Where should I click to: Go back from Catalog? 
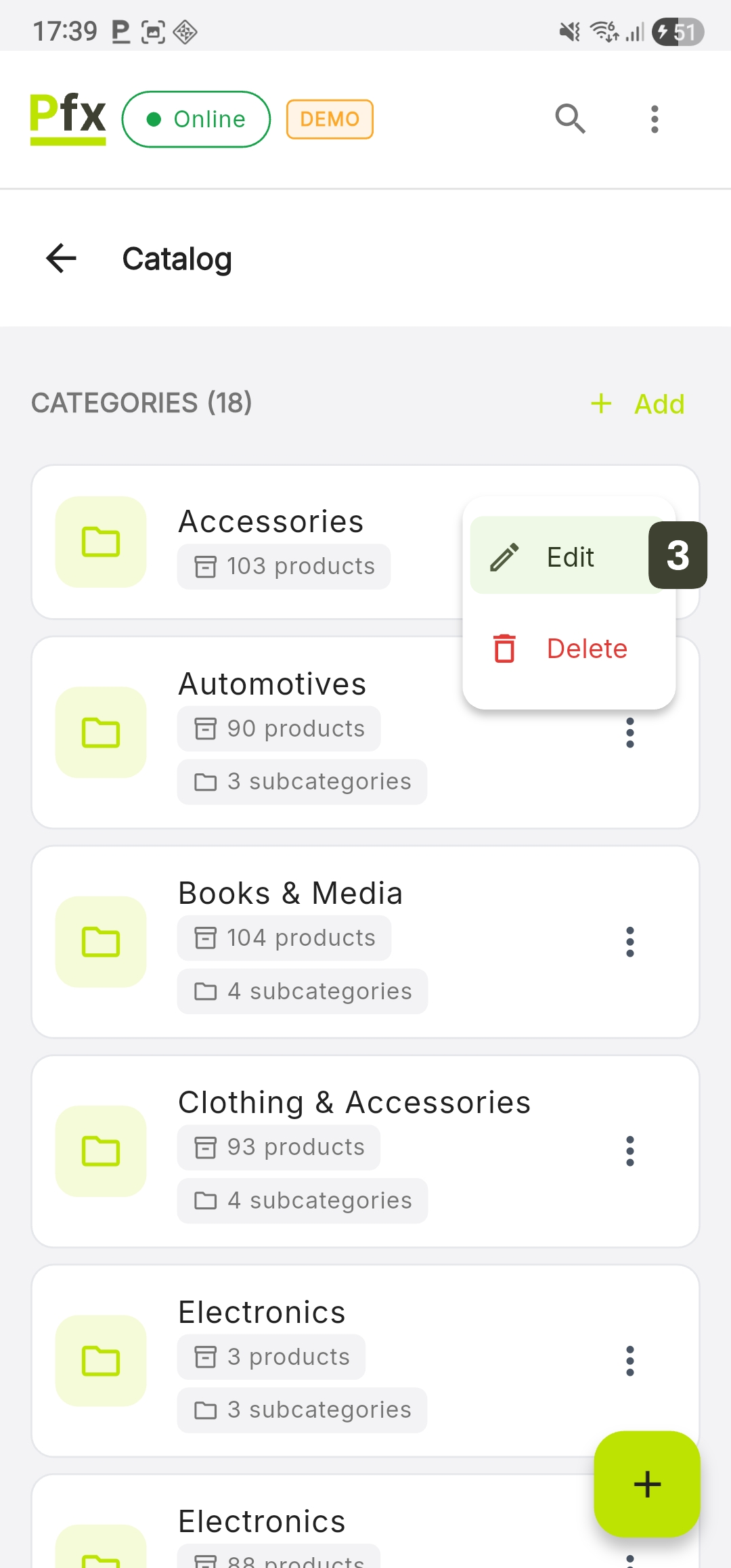[62, 259]
